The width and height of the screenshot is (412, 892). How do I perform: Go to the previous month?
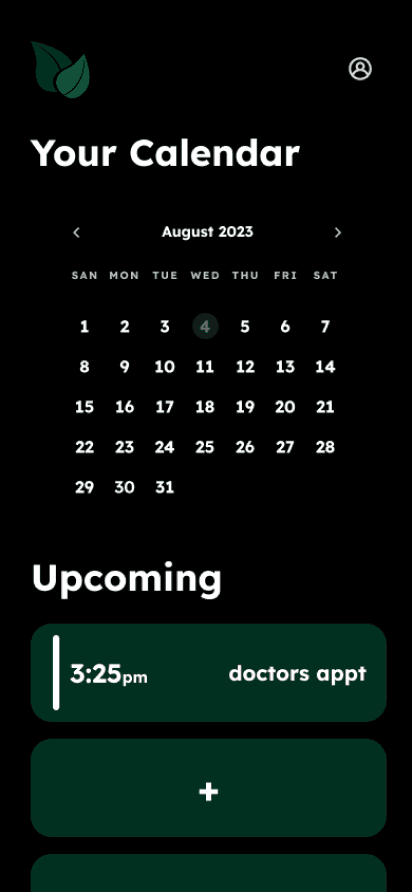[x=77, y=232]
